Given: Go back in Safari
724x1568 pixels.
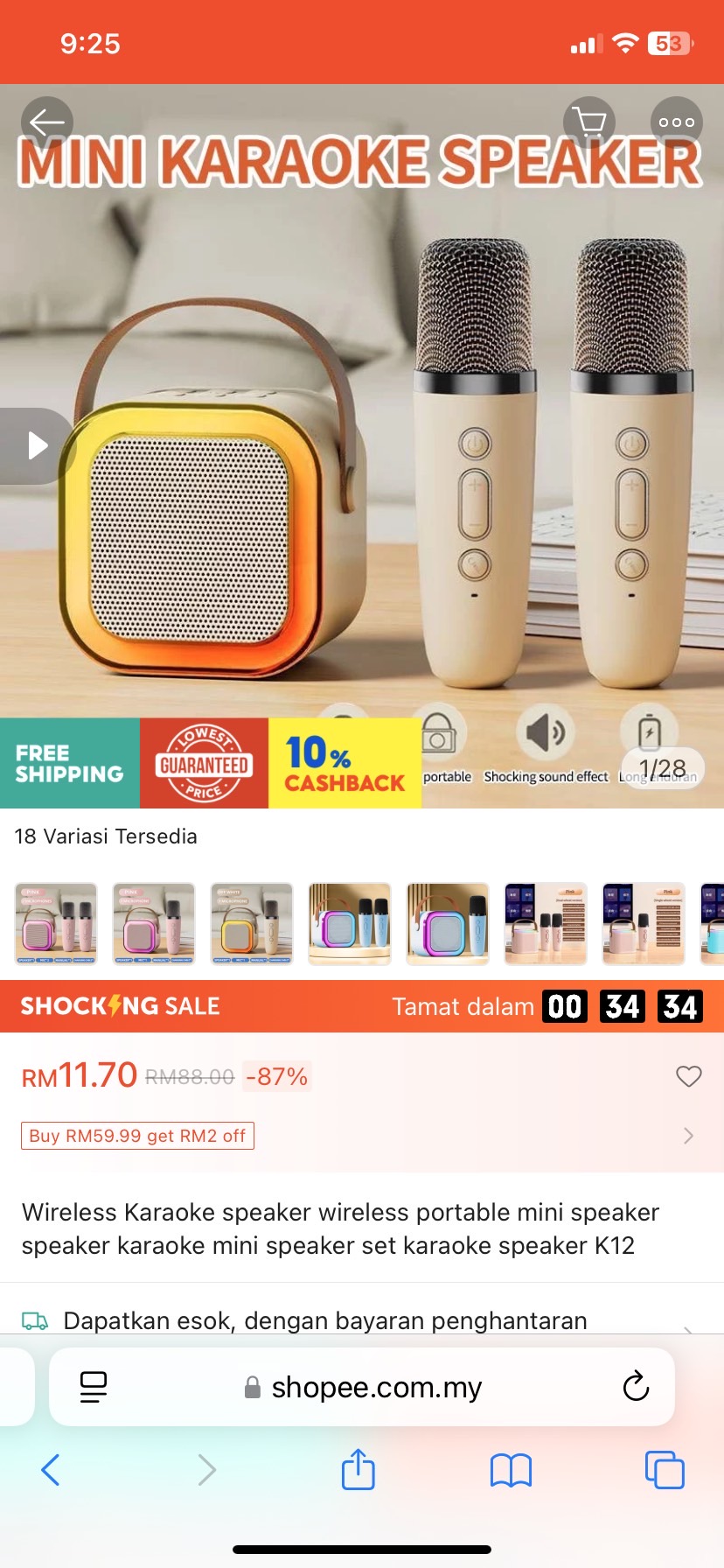Looking at the screenshot, I should [51, 1470].
